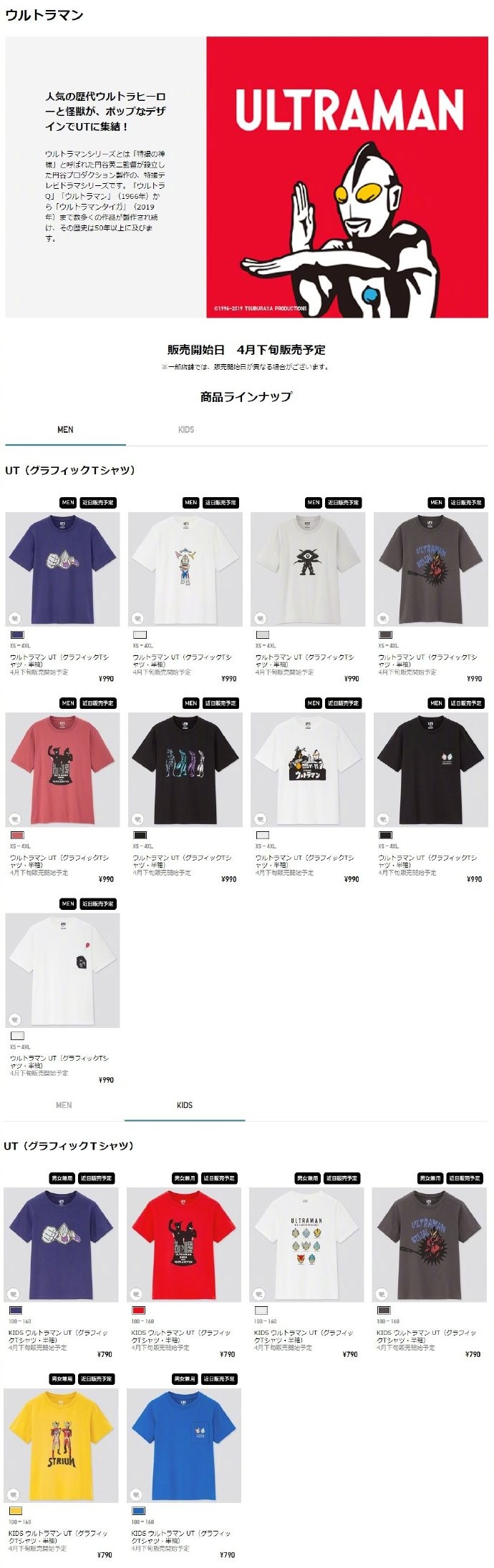
Task: Open the dark gray KIDS Ultraman shirt
Action: tap(429, 1245)
